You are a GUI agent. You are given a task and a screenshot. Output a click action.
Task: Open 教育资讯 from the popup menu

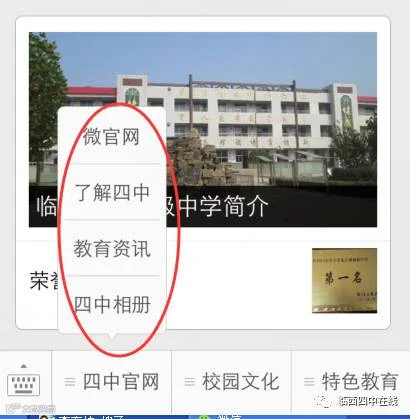pyautogui.click(x=112, y=248)
